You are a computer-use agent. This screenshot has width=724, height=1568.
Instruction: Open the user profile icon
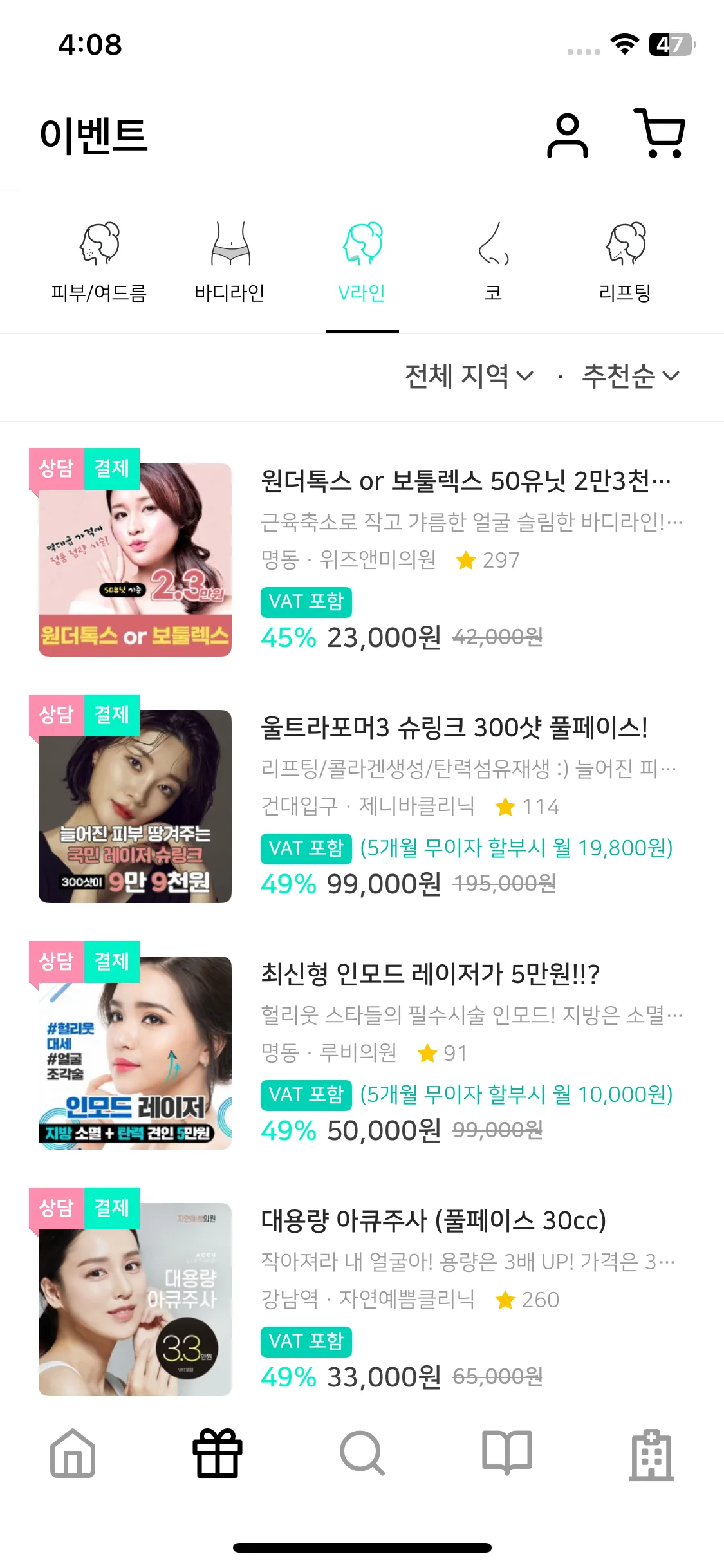pos(567,136)
